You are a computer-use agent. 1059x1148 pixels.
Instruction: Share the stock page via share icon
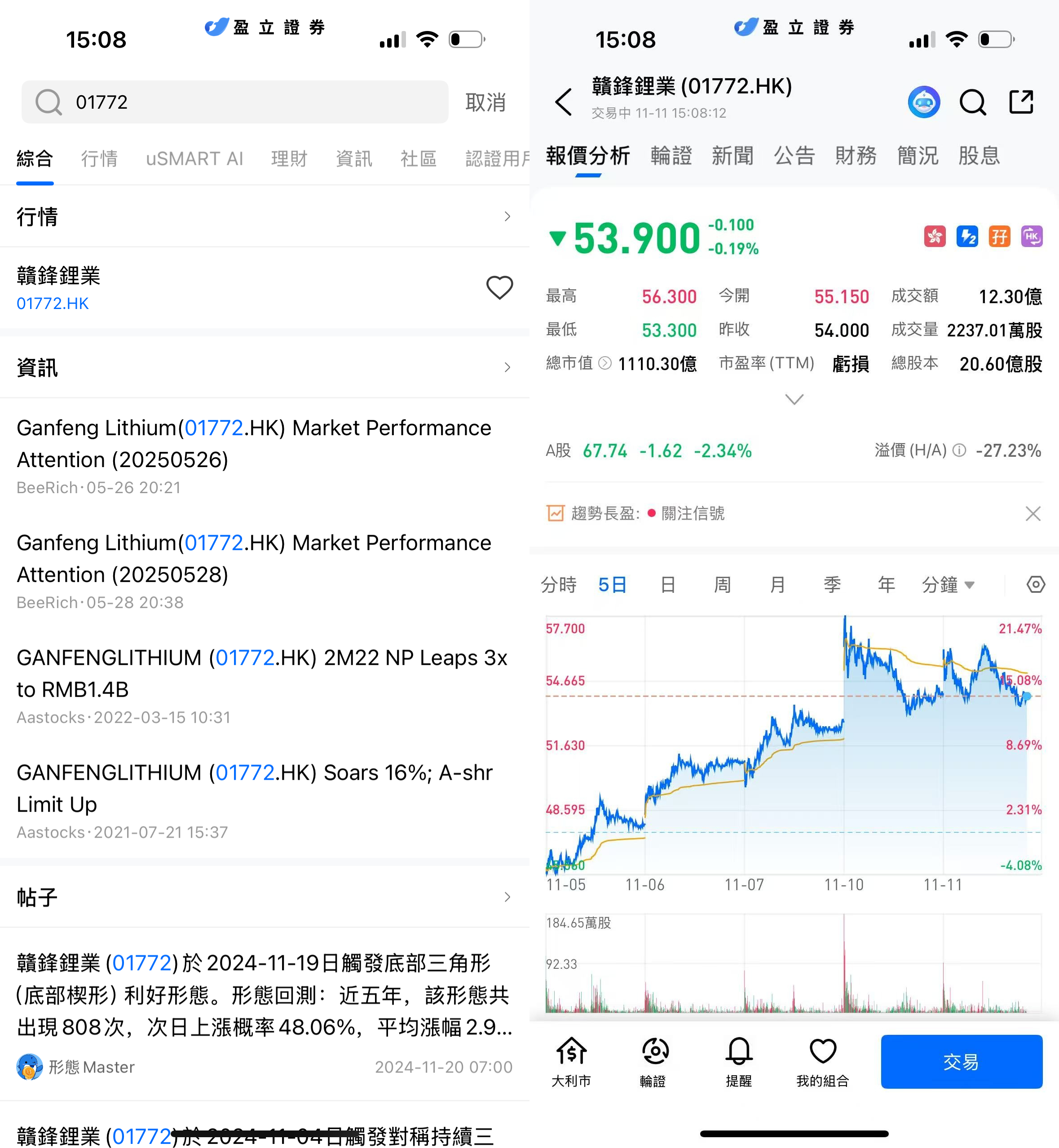(x=1021, y=102)
